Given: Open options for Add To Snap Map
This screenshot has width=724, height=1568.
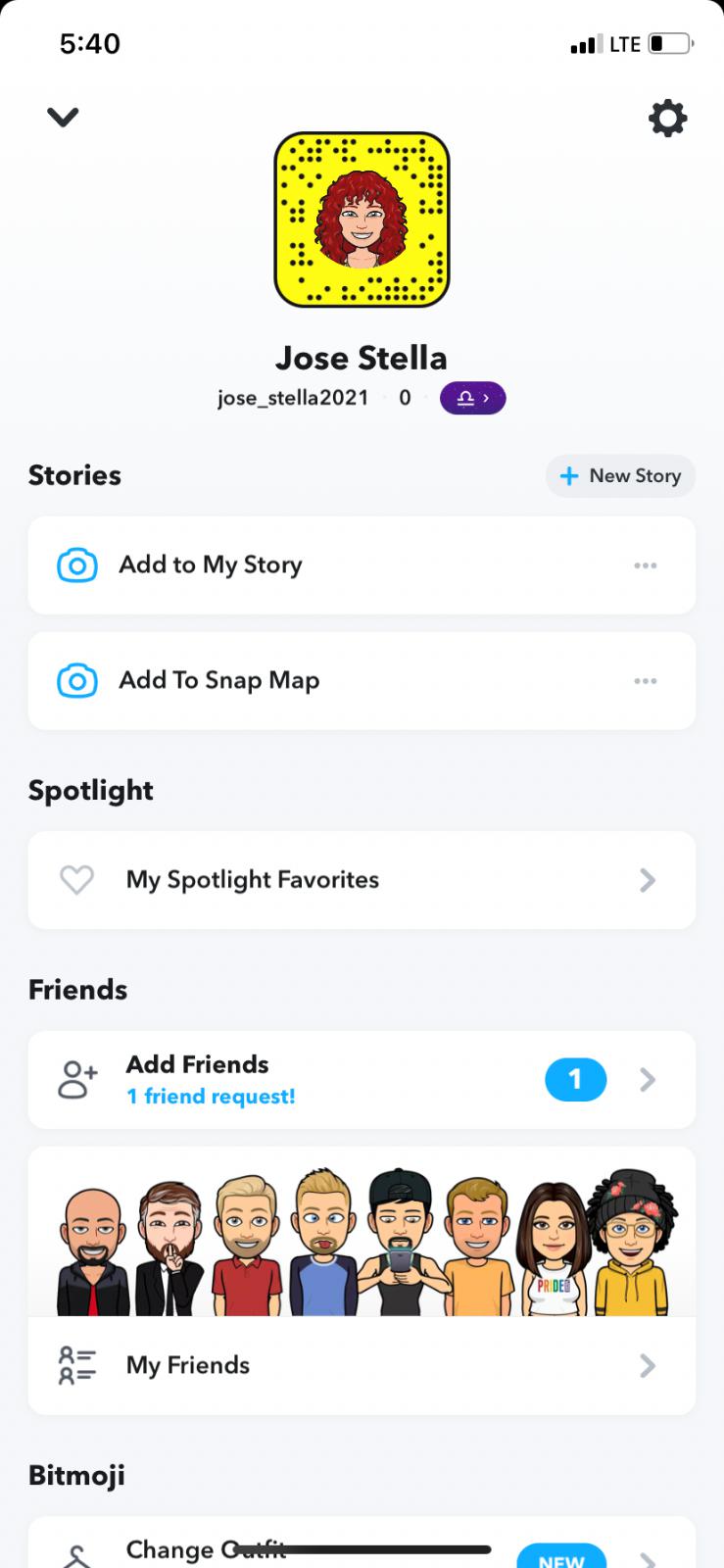Looking at the screenshot, I should pyautogui.click(x=645, y=681).
